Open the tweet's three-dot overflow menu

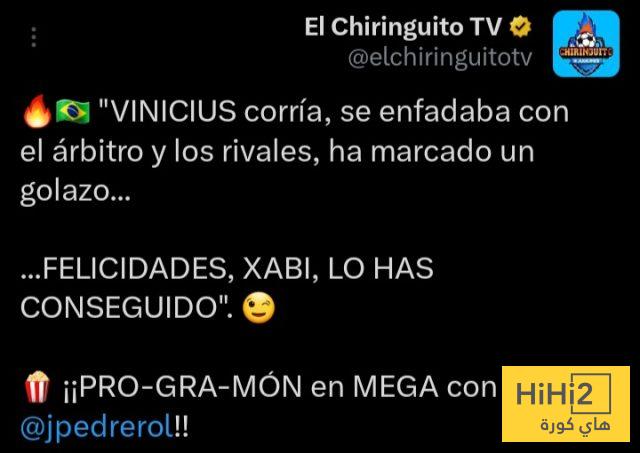point(35,38)
